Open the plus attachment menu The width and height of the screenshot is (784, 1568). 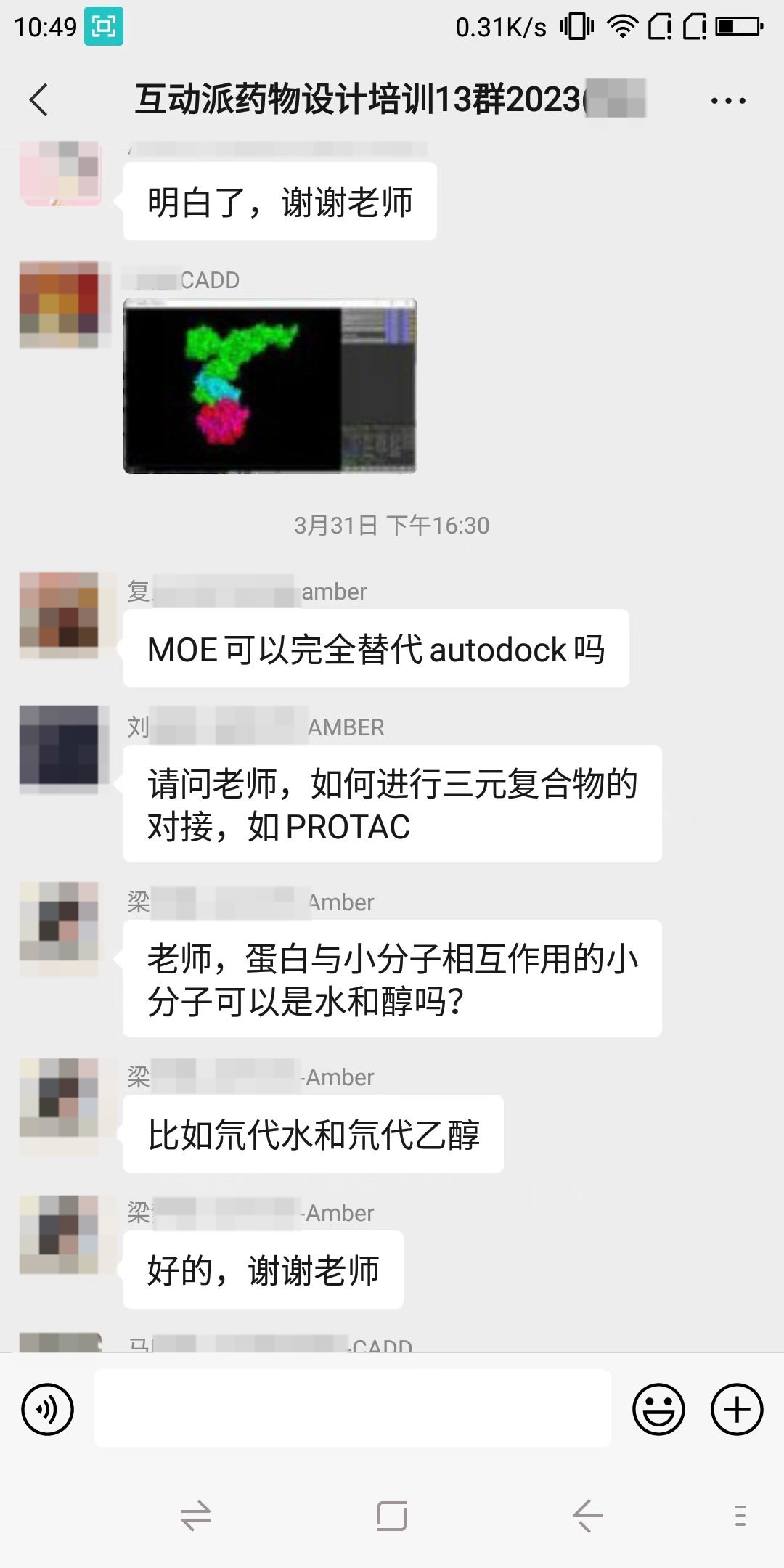coord(736,1410)
